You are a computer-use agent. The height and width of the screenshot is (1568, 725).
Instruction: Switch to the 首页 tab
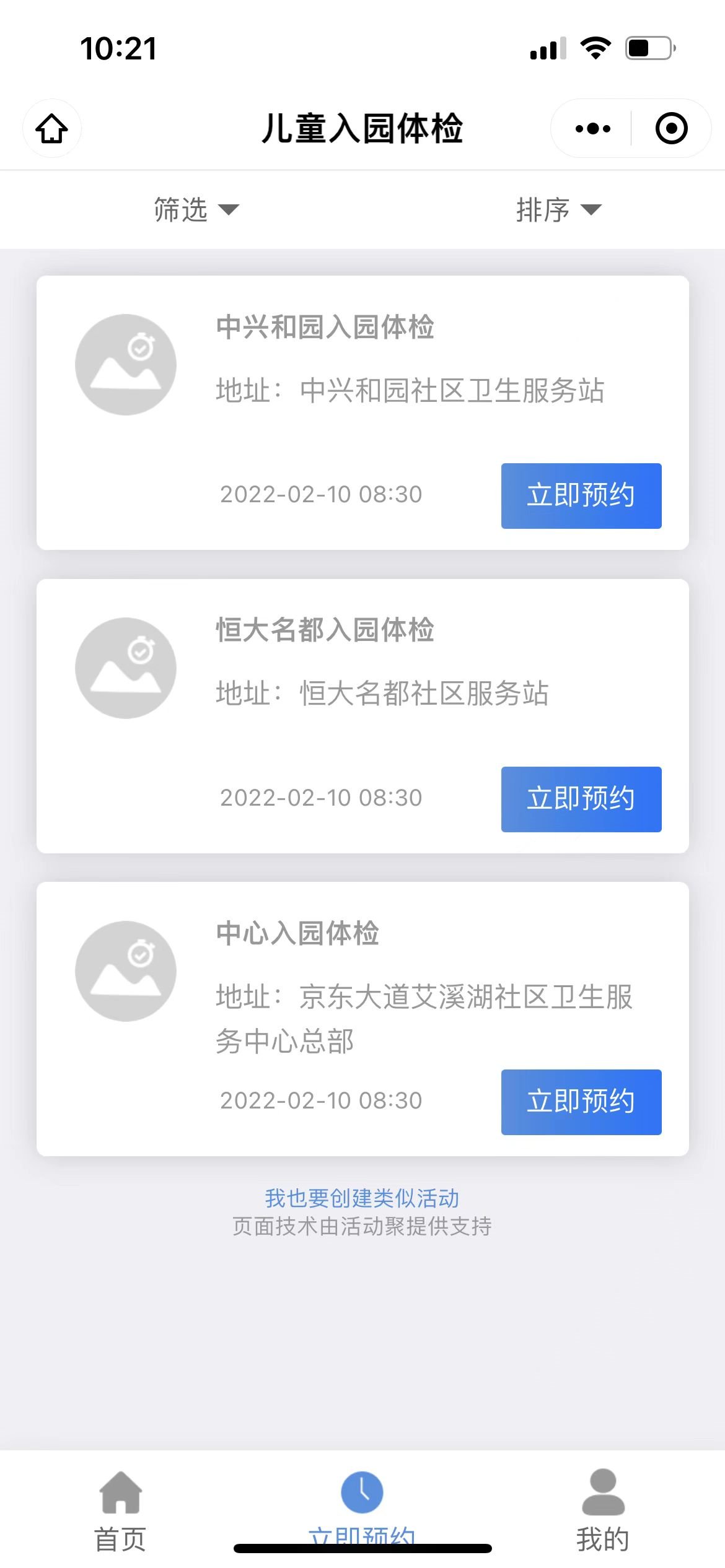120,1511
